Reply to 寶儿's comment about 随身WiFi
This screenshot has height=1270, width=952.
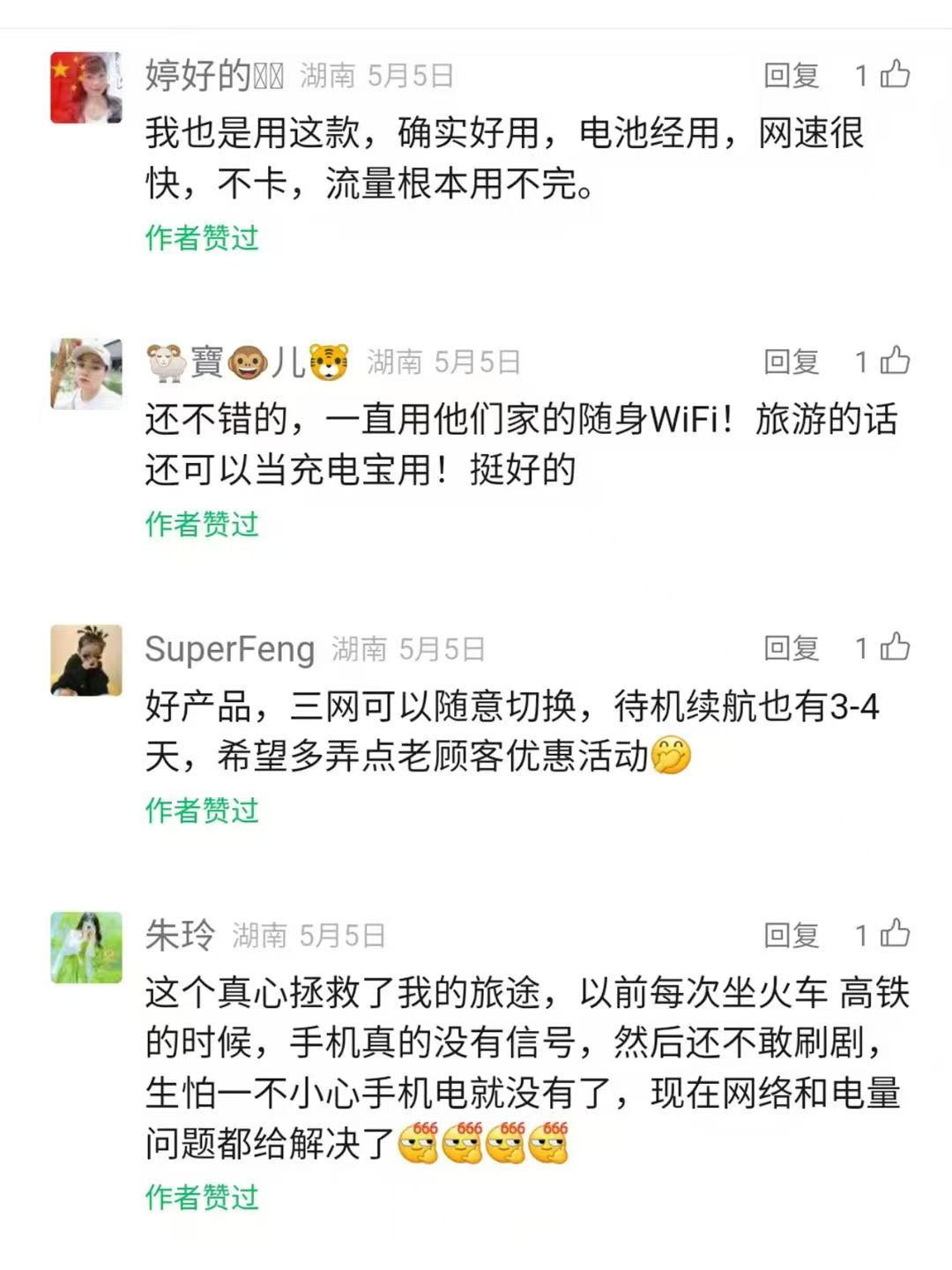[x=791, y=362]
